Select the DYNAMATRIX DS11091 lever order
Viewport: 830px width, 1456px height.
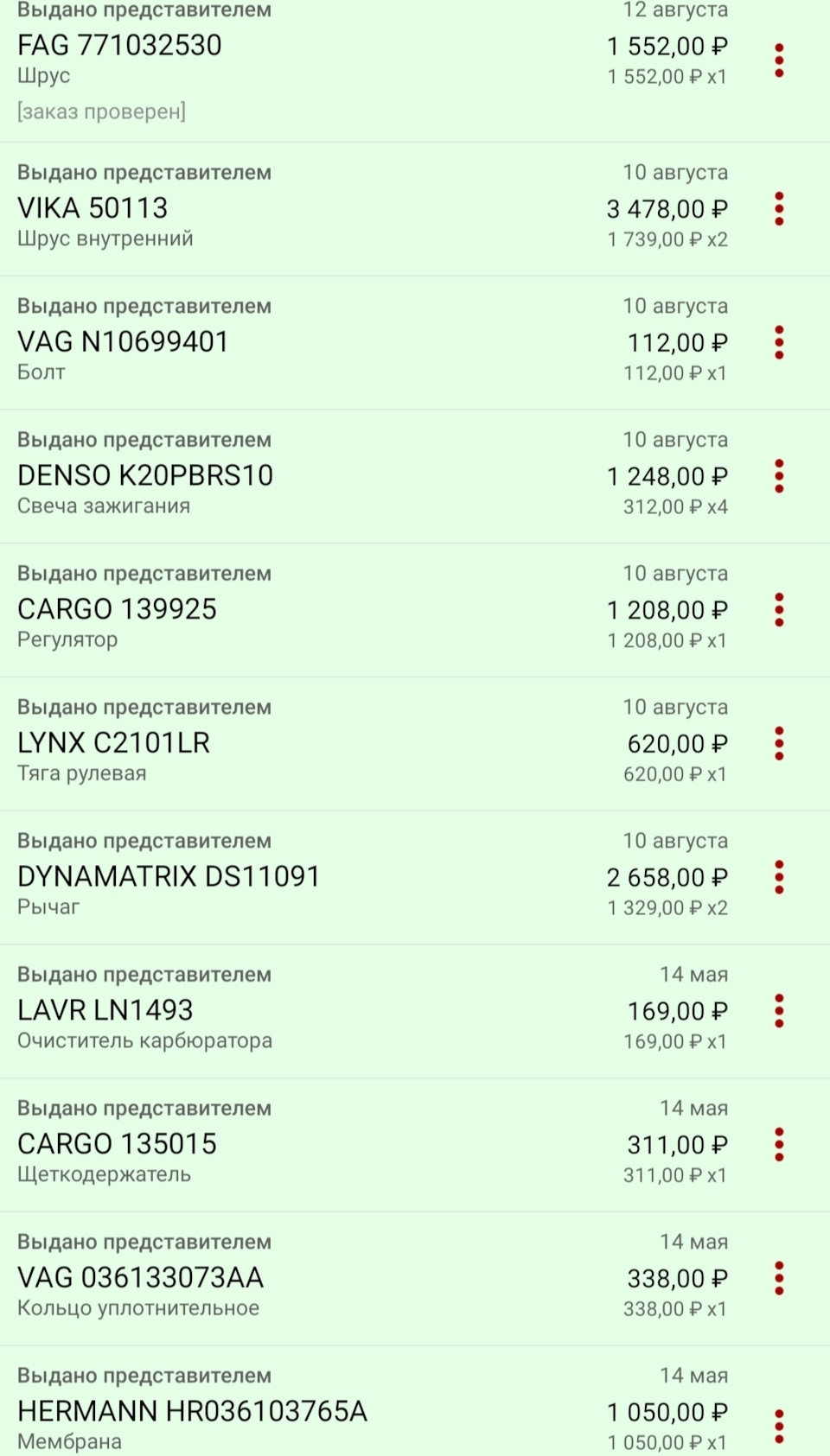click(x=168, y=876)
